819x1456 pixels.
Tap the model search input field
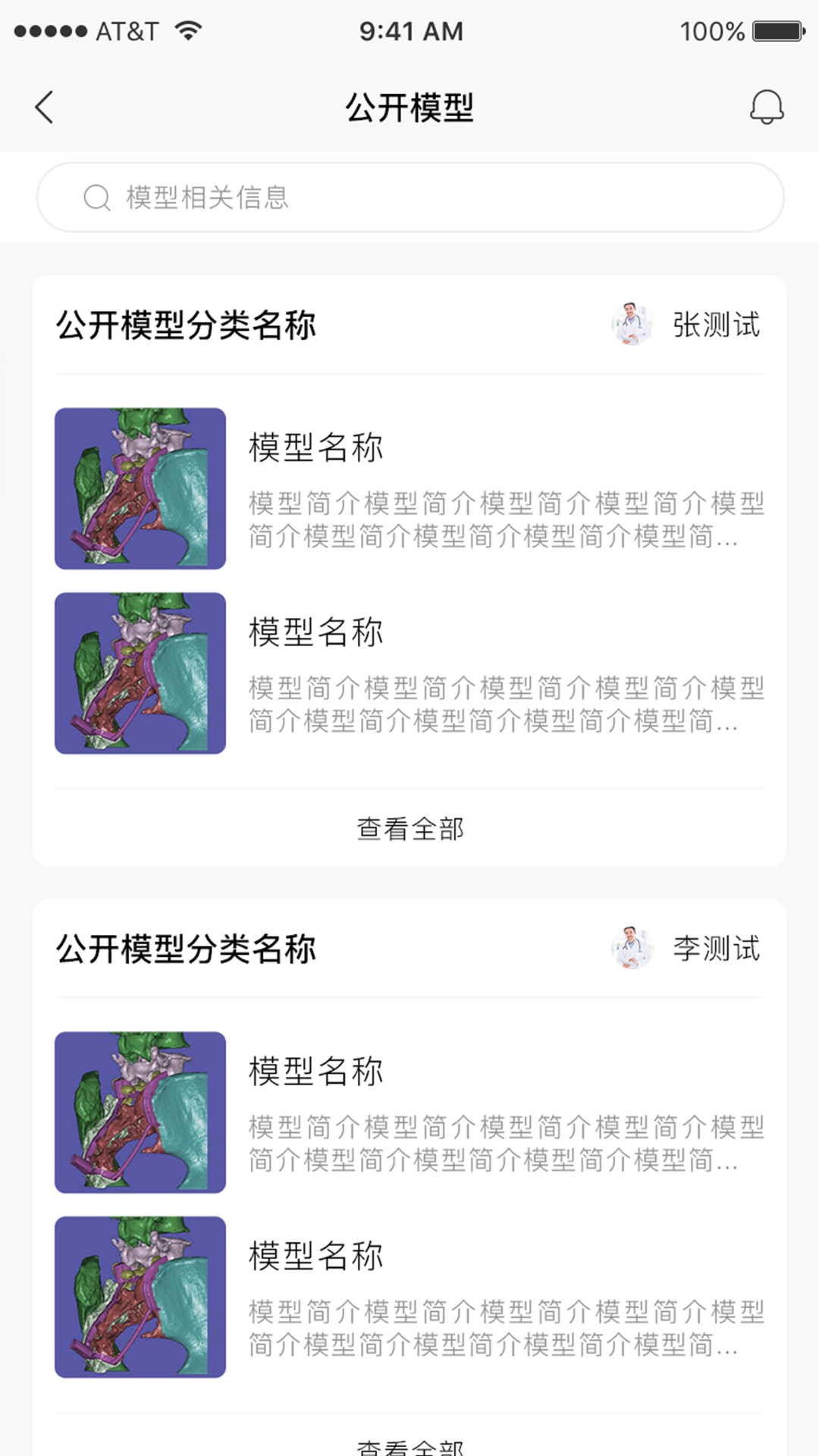tap(409, 196)
